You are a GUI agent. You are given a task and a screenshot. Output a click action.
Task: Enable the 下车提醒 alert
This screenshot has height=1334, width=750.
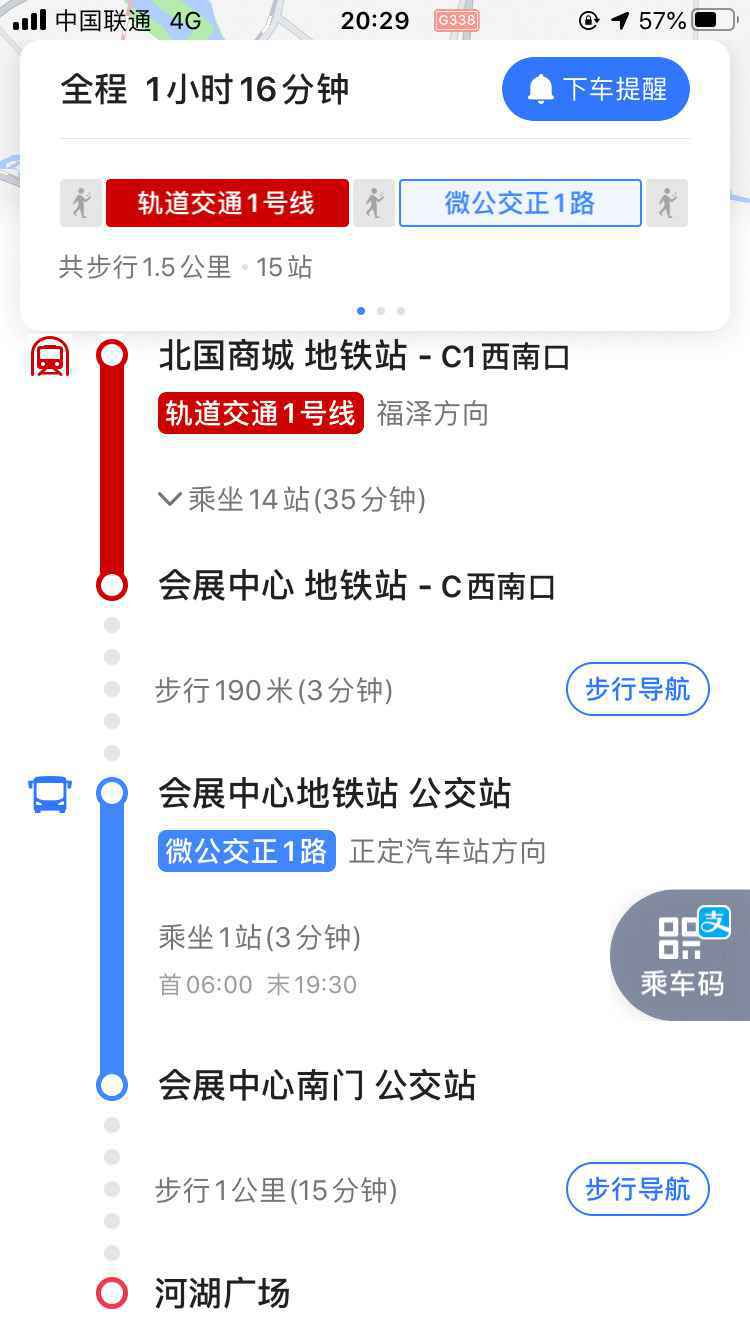pos(595,89)
